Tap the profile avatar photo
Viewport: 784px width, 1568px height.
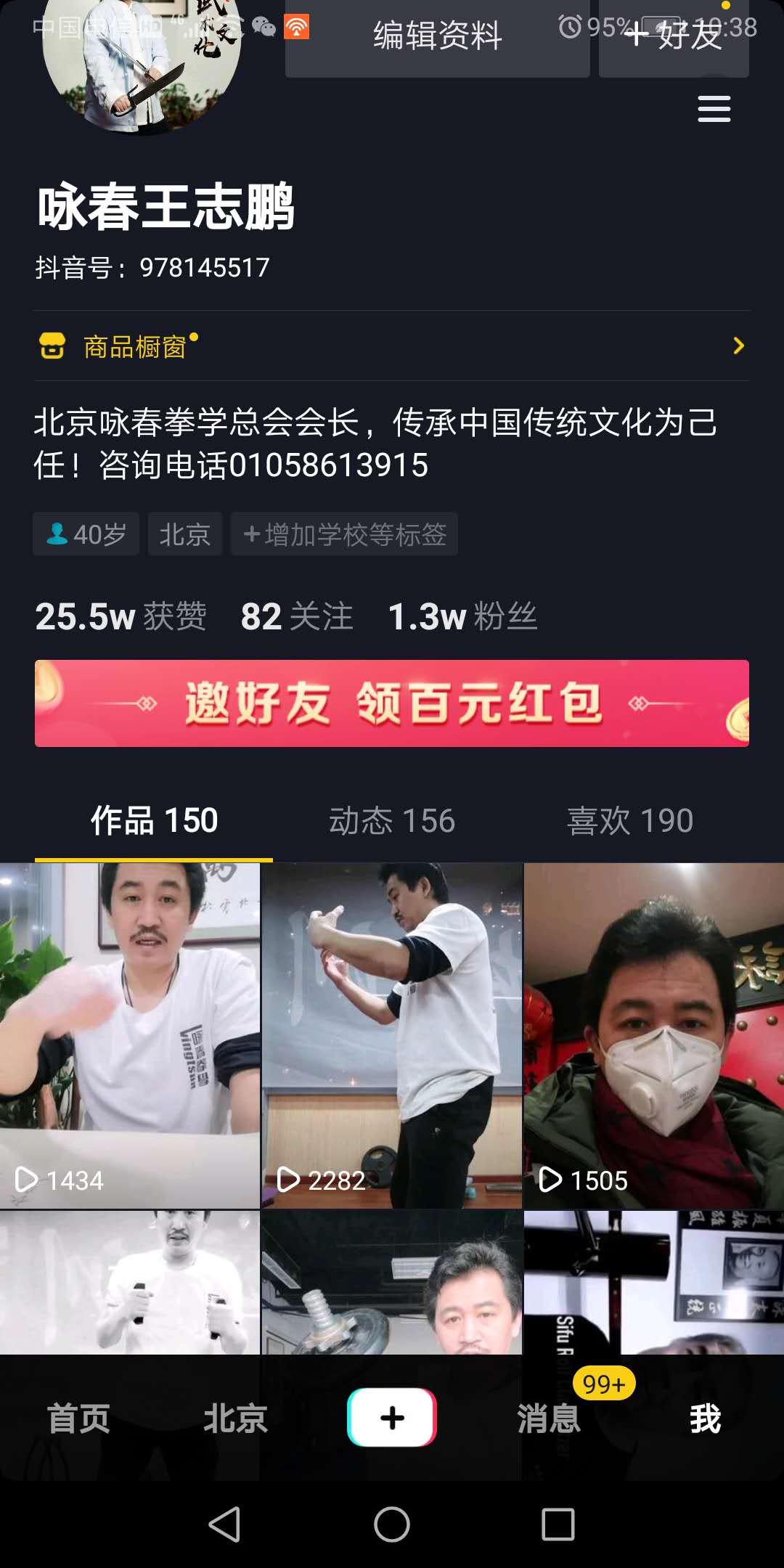point(134,69)
